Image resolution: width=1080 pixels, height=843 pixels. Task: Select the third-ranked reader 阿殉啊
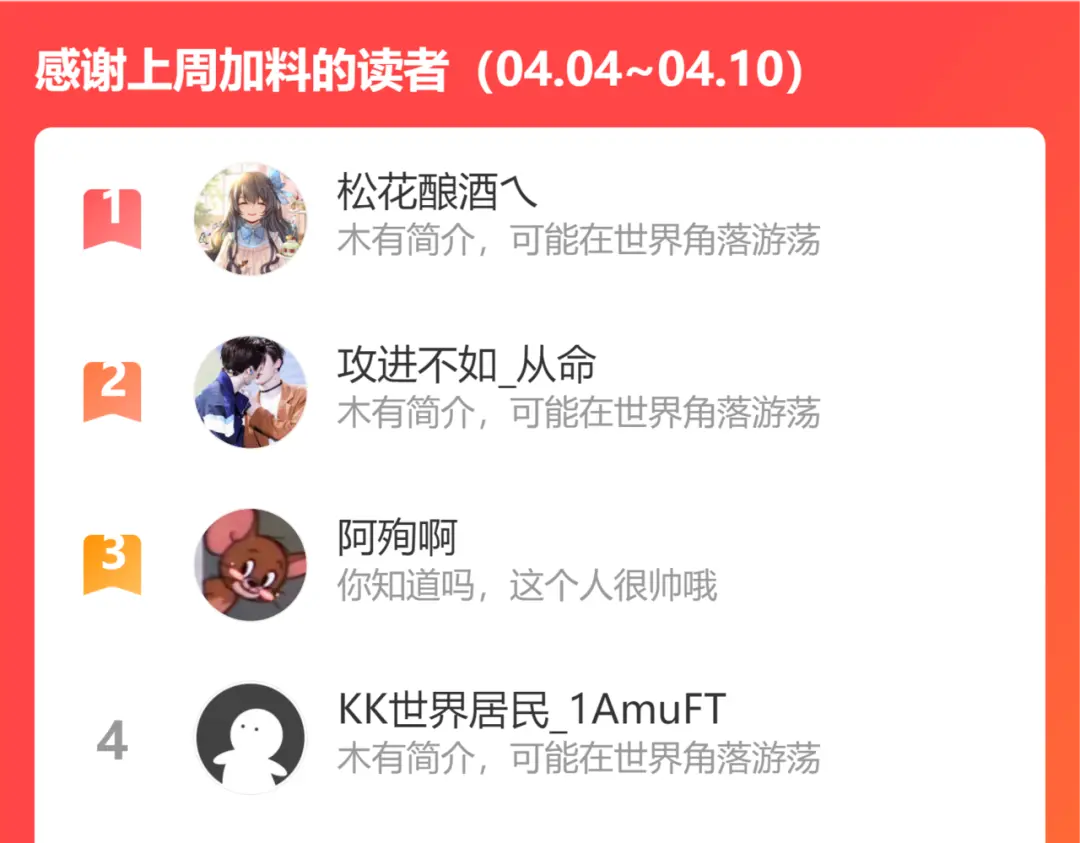397,539
